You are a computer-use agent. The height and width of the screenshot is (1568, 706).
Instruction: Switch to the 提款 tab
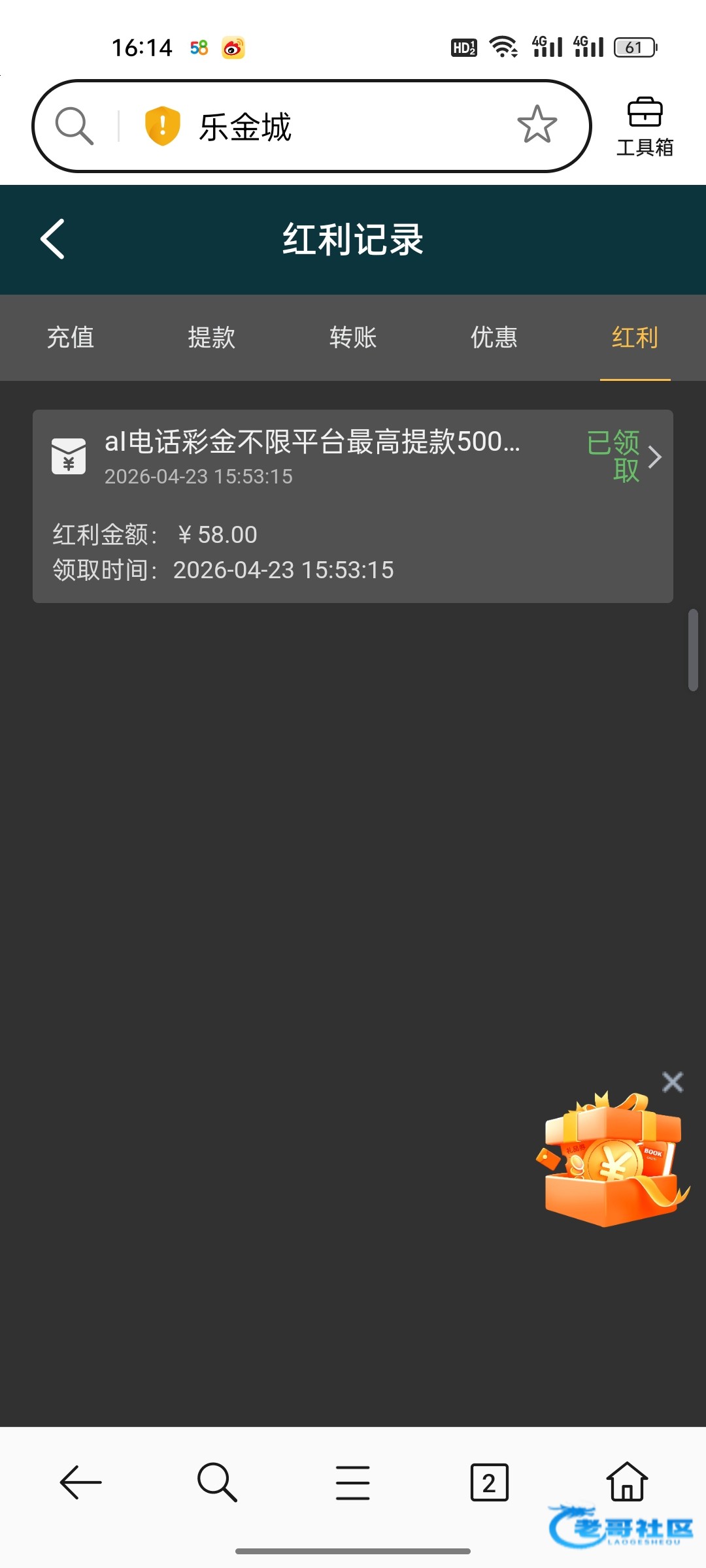(212, 338)
